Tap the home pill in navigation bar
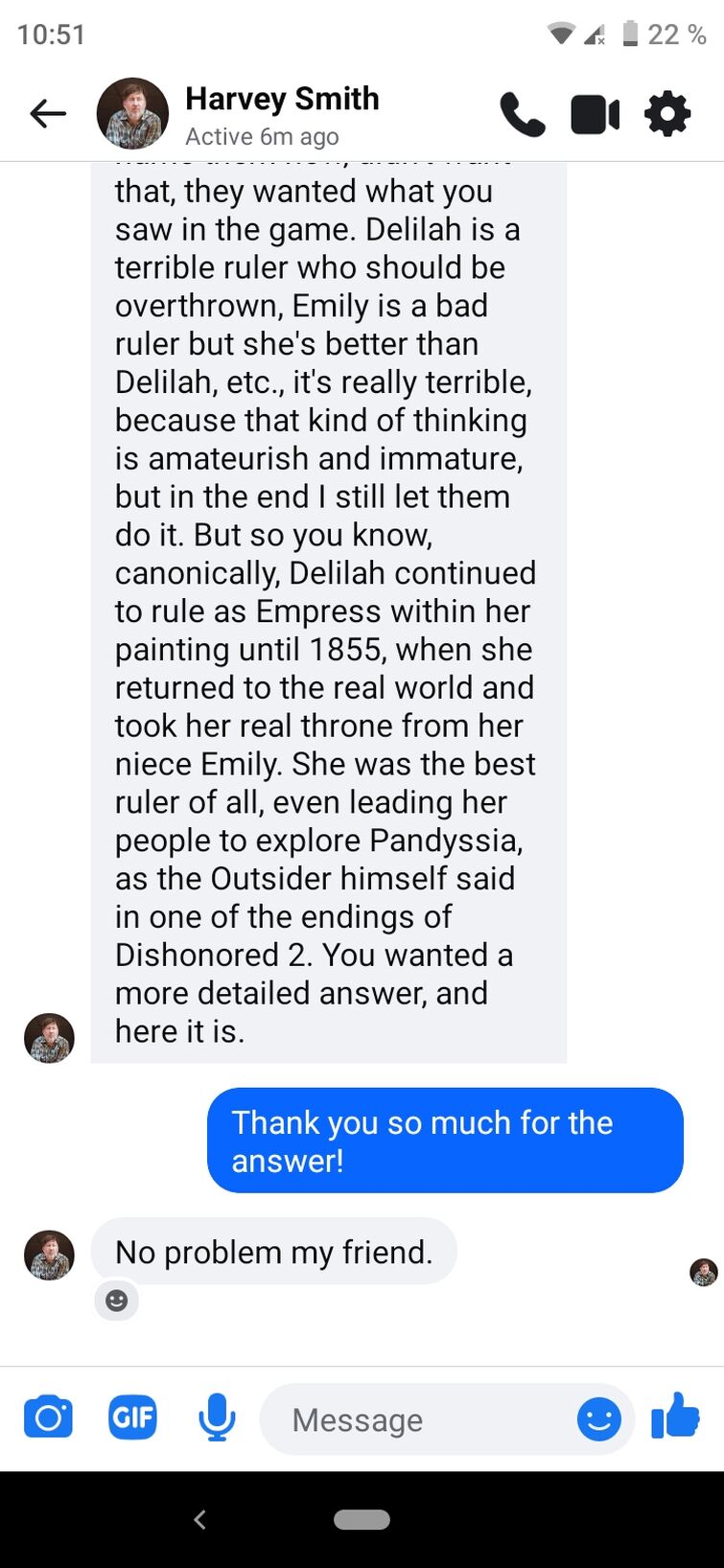The height and width of the screenshot is (1568, 724). (x=362, y=1519)
